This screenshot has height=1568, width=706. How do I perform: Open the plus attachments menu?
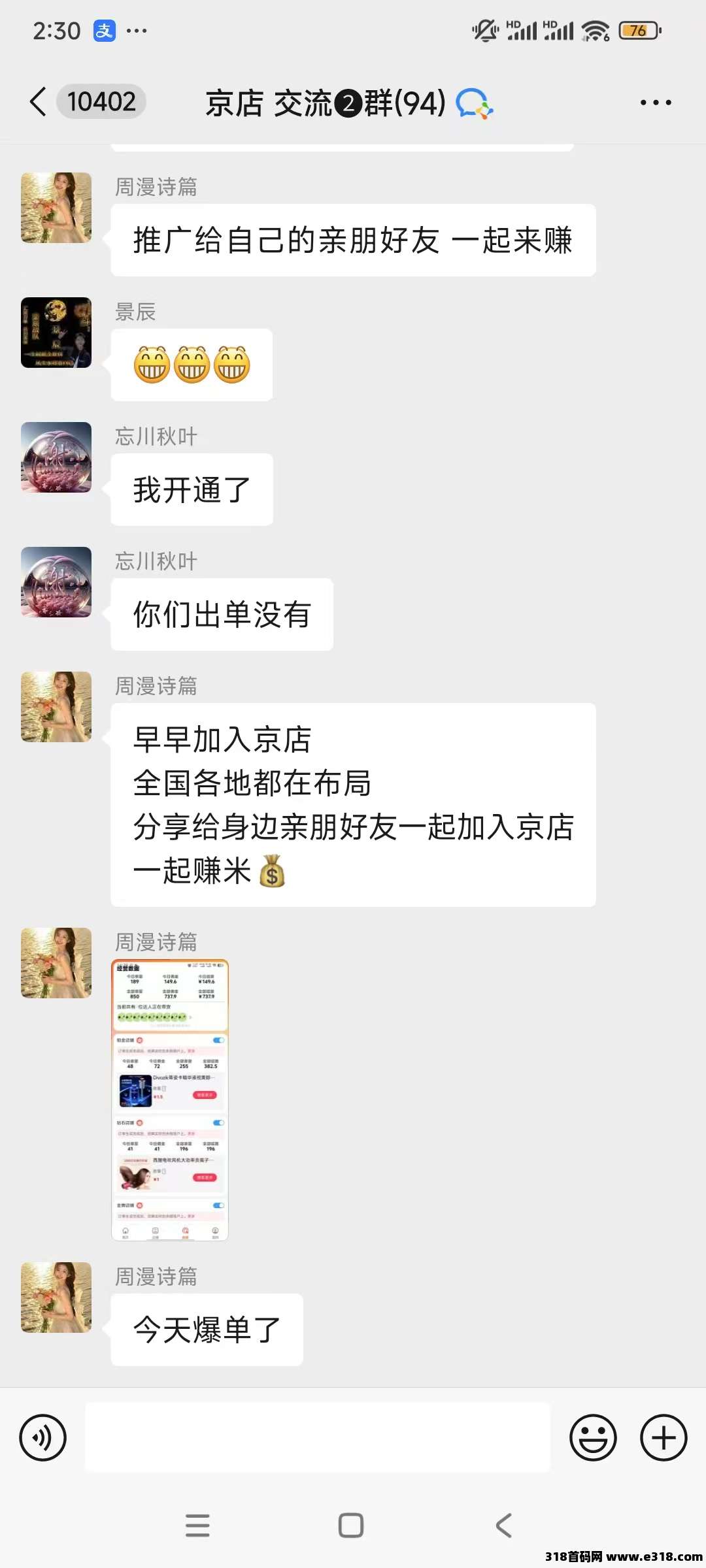pos(664,1437)
